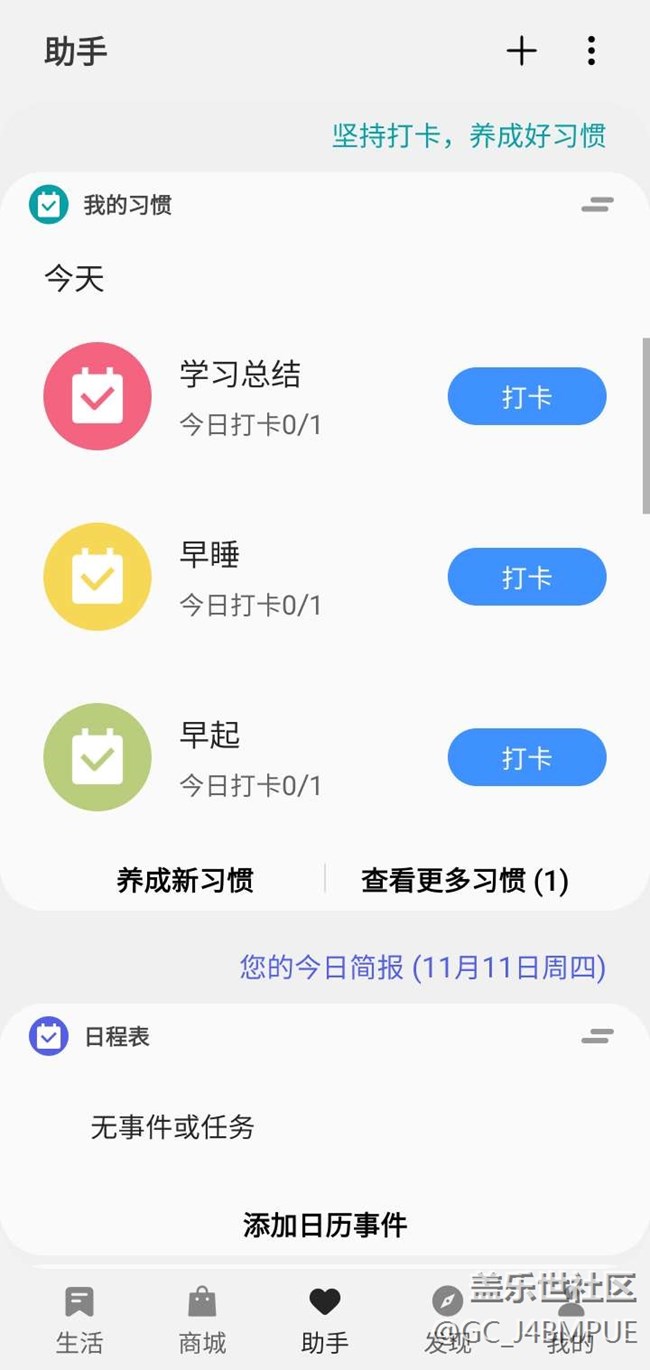The height and width of the screenshot is (1370, 650).
Task: View more habits via 查看更多习惯
Action: [464, 880]
